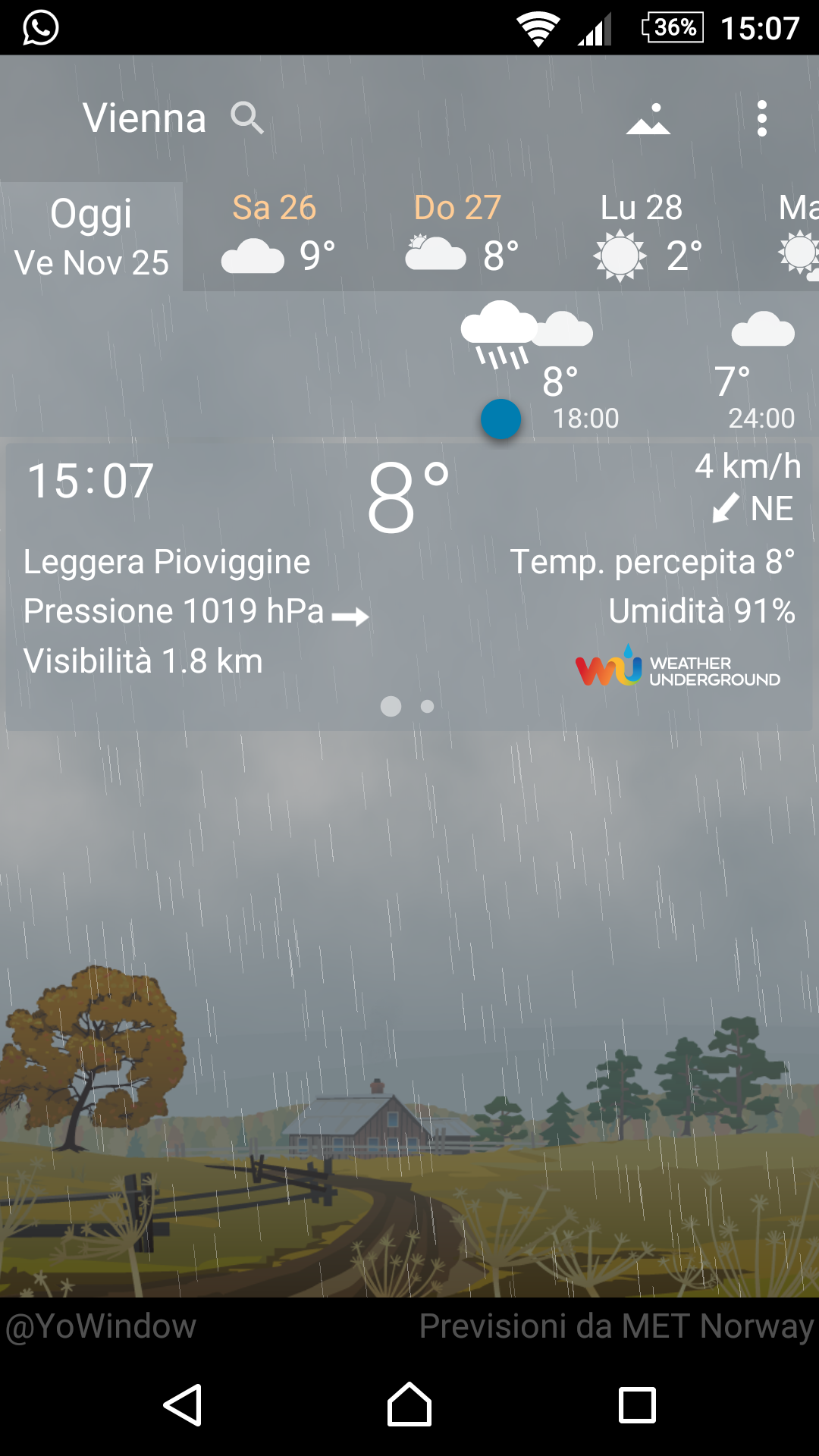Open the landscape picker icon

coord(648,119)
